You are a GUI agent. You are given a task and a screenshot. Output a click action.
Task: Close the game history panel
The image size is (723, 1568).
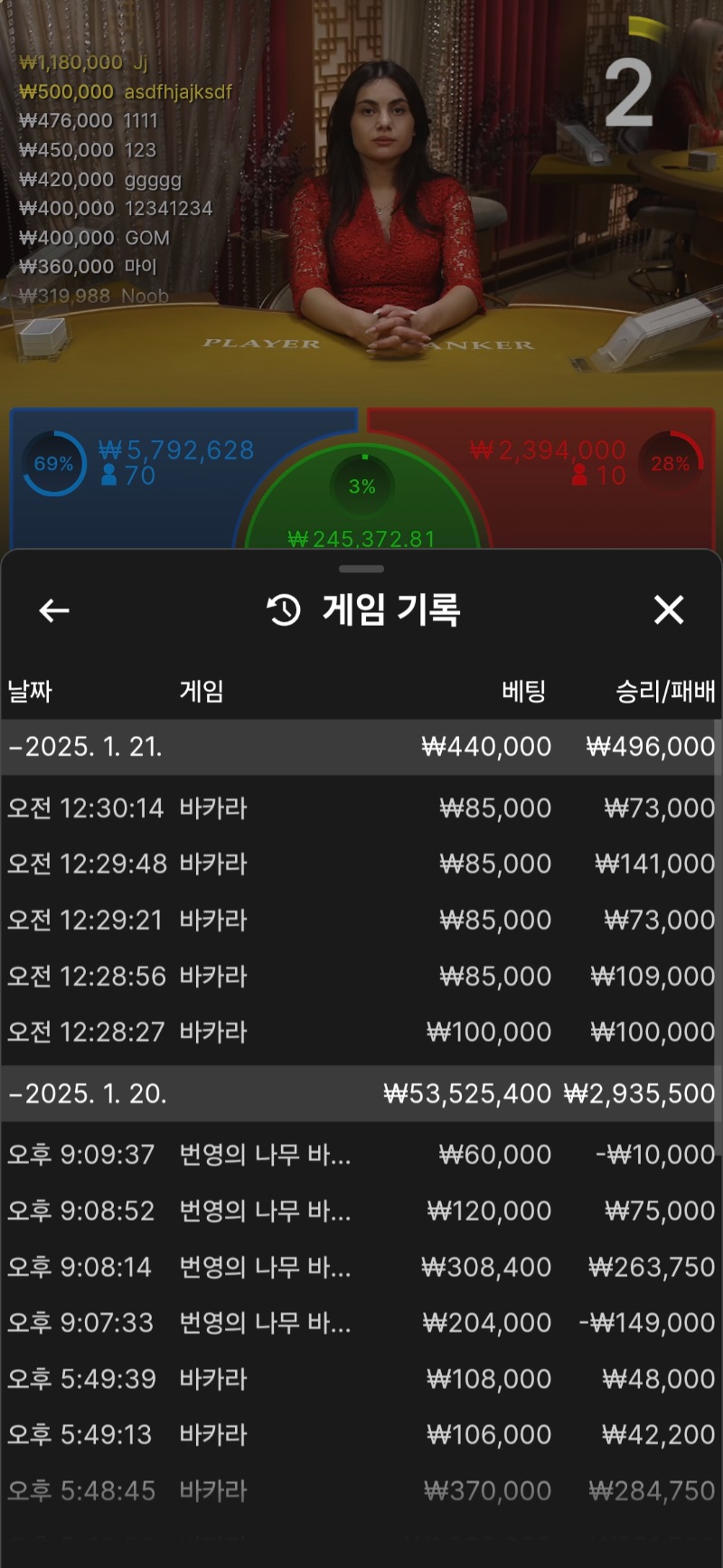(669, 610)
